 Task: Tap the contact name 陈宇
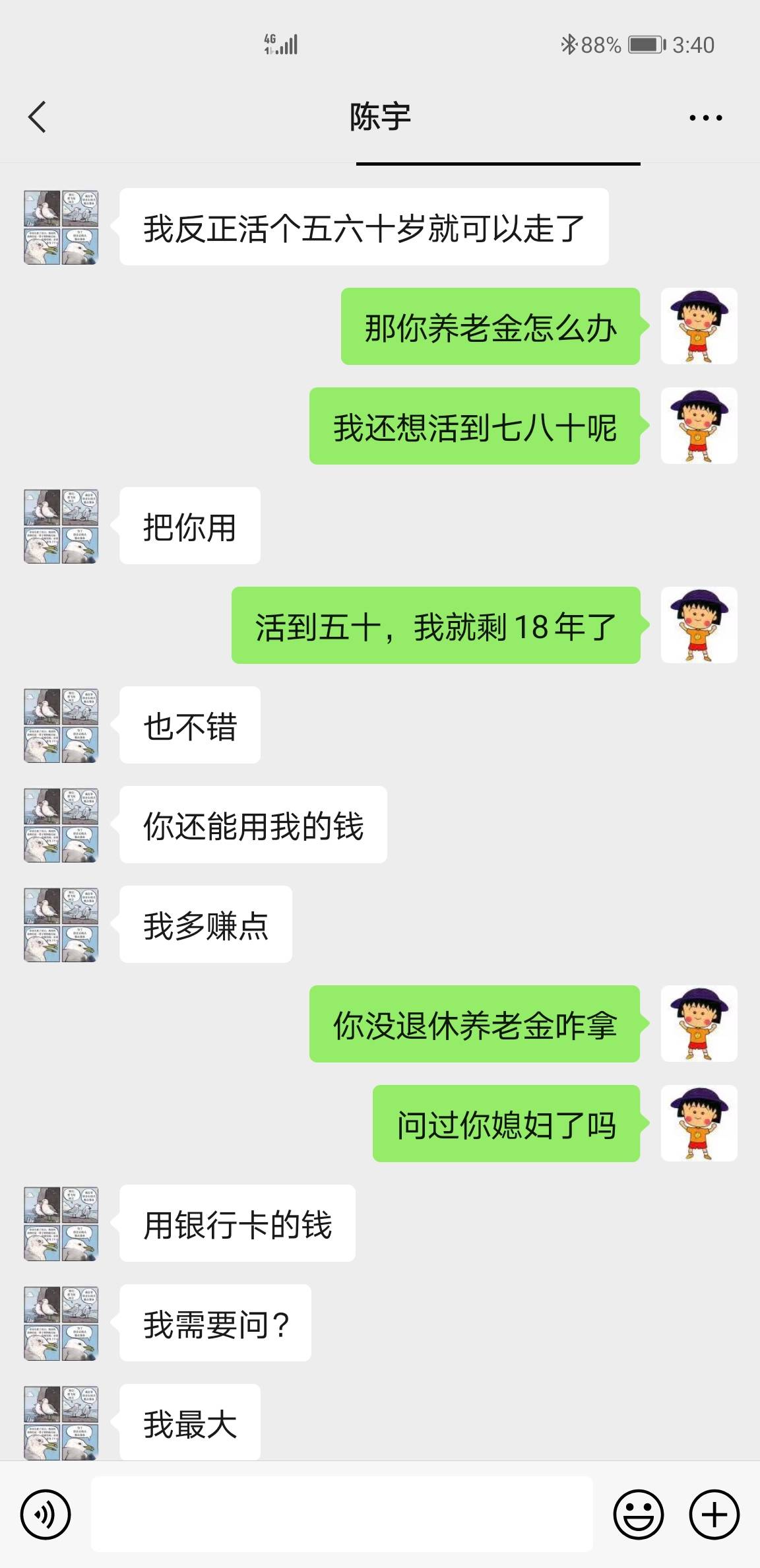380,117
